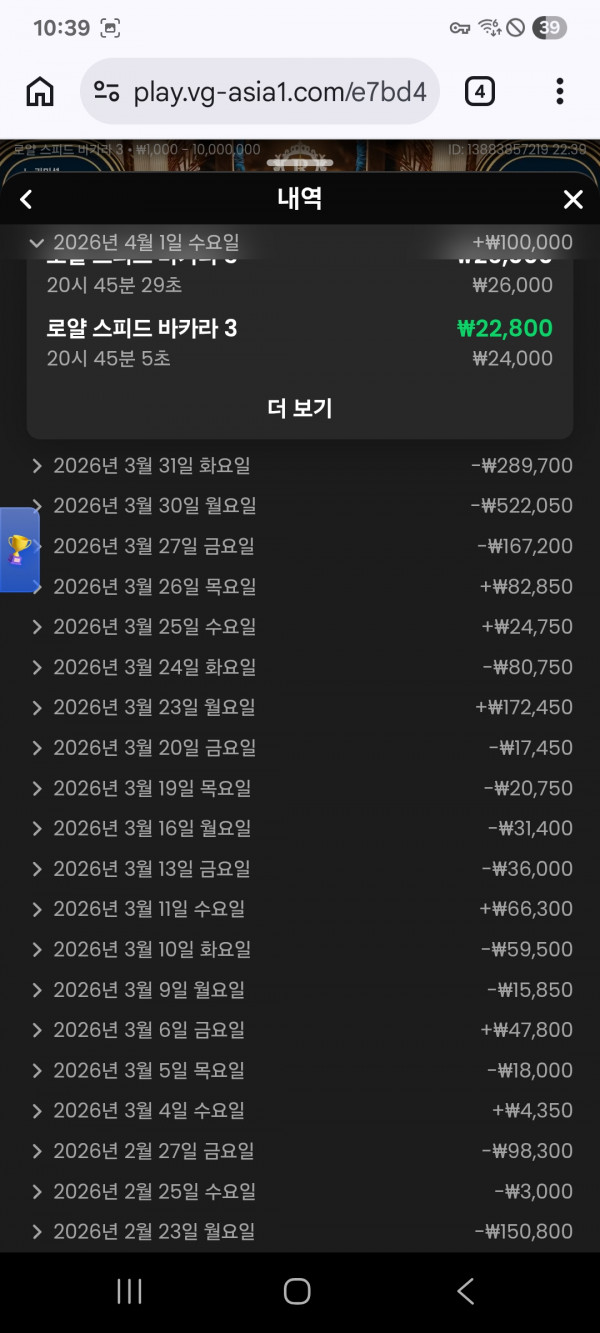Expand the 2026년 2월 23일 월요일 row

(154, 1232)
